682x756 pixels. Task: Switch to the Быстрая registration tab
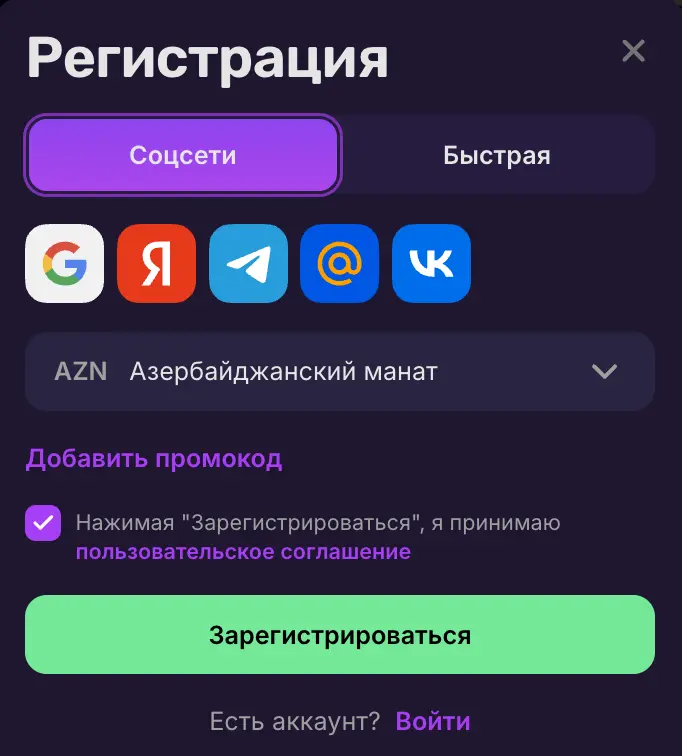pyautogui.click(x=497, y=156)
